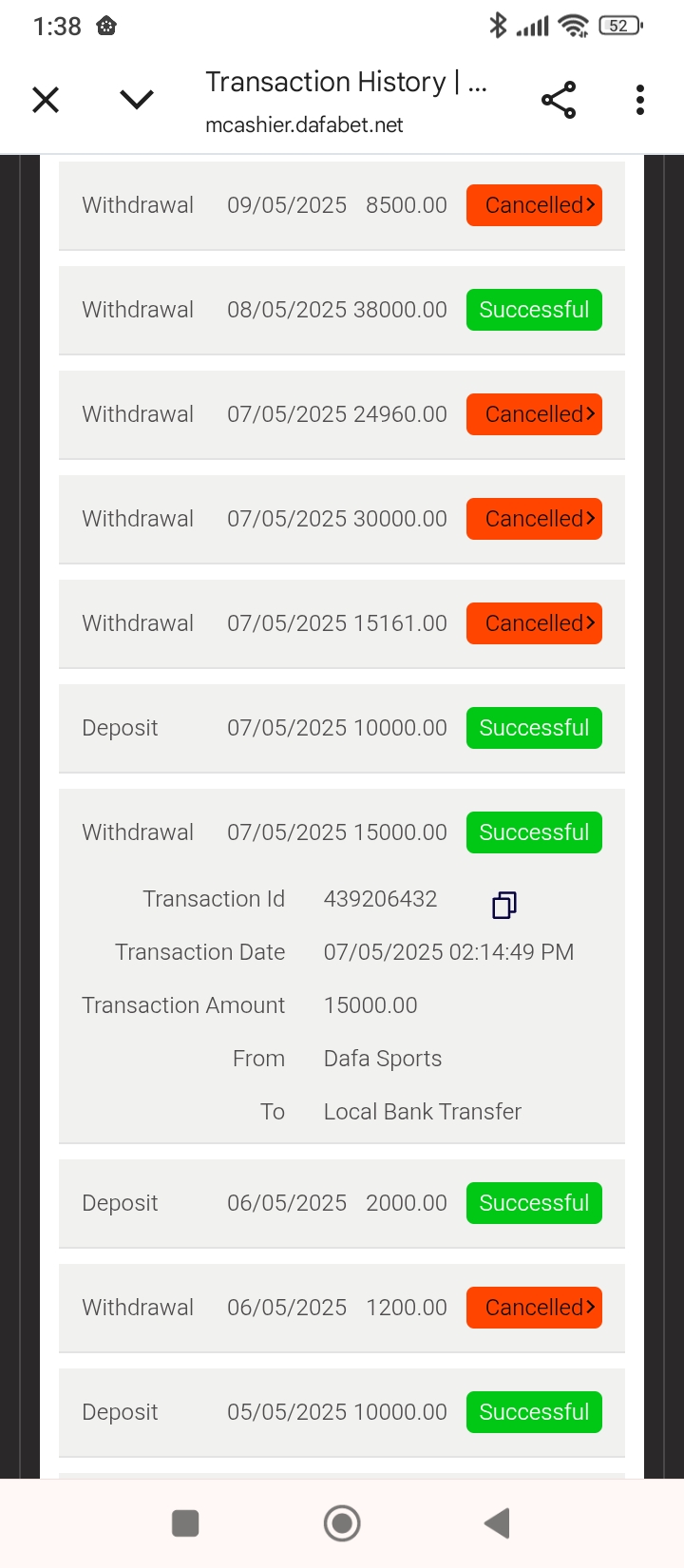This screenshot has height=1568, width=684.
Task: Minimize the custom tab with the down chevron
Action: click(137, 100)
